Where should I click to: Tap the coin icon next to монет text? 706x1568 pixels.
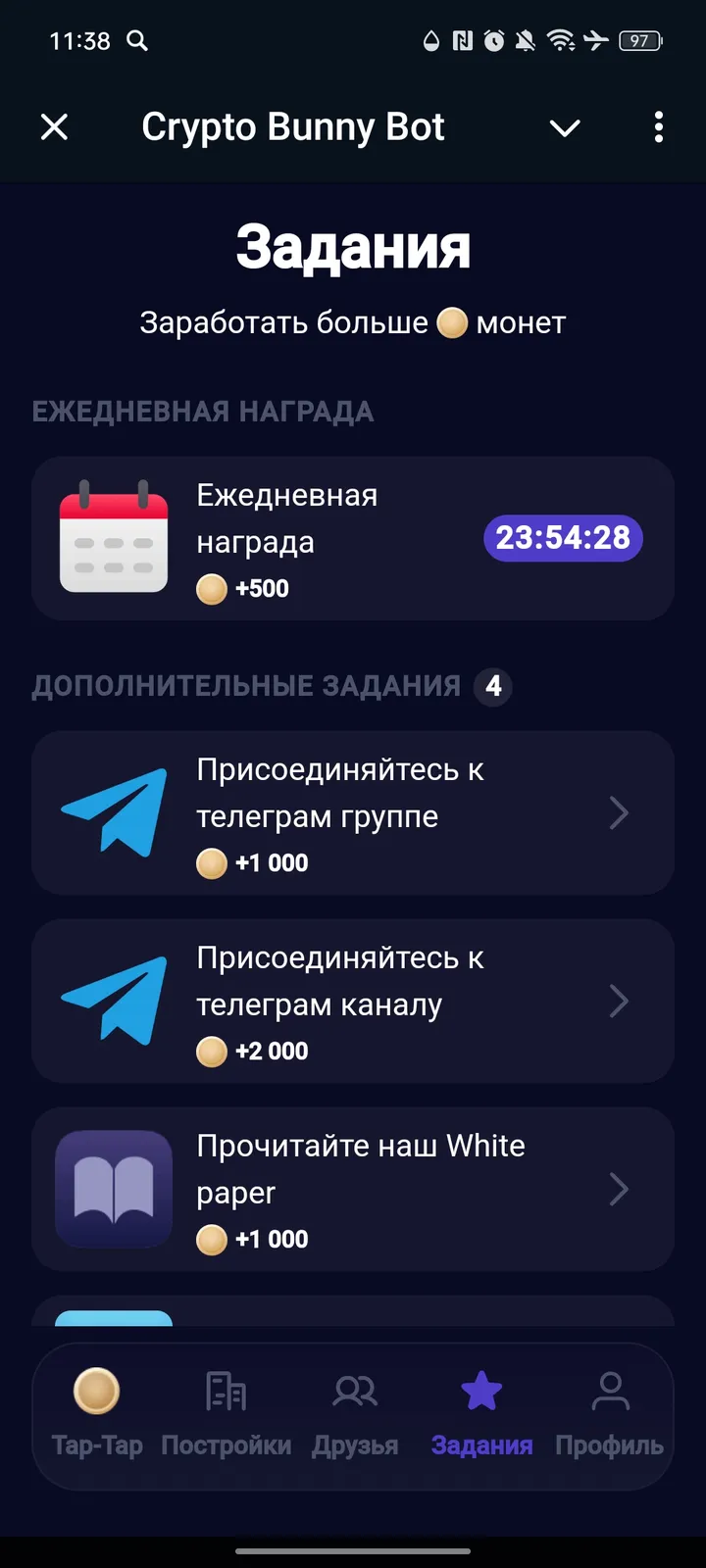[452, 322]
